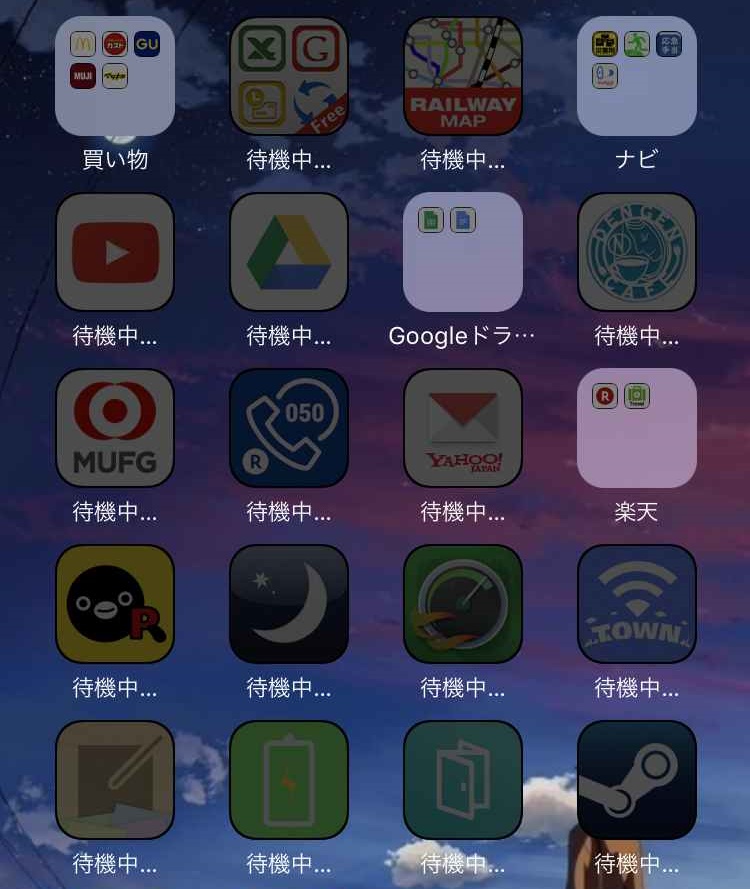
Task: Launch the green battery app
Action: (x=289, y=780)
